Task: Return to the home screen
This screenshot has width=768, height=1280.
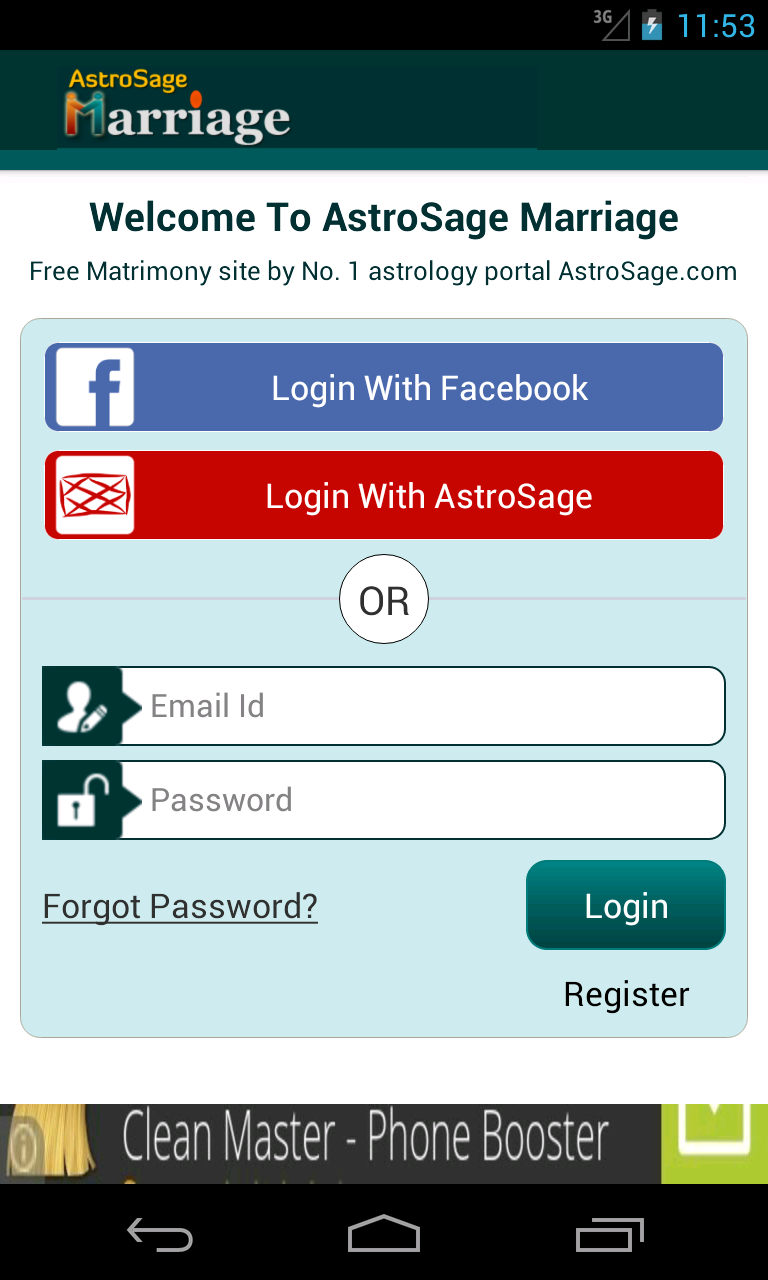Action: tap(384, 1235)
